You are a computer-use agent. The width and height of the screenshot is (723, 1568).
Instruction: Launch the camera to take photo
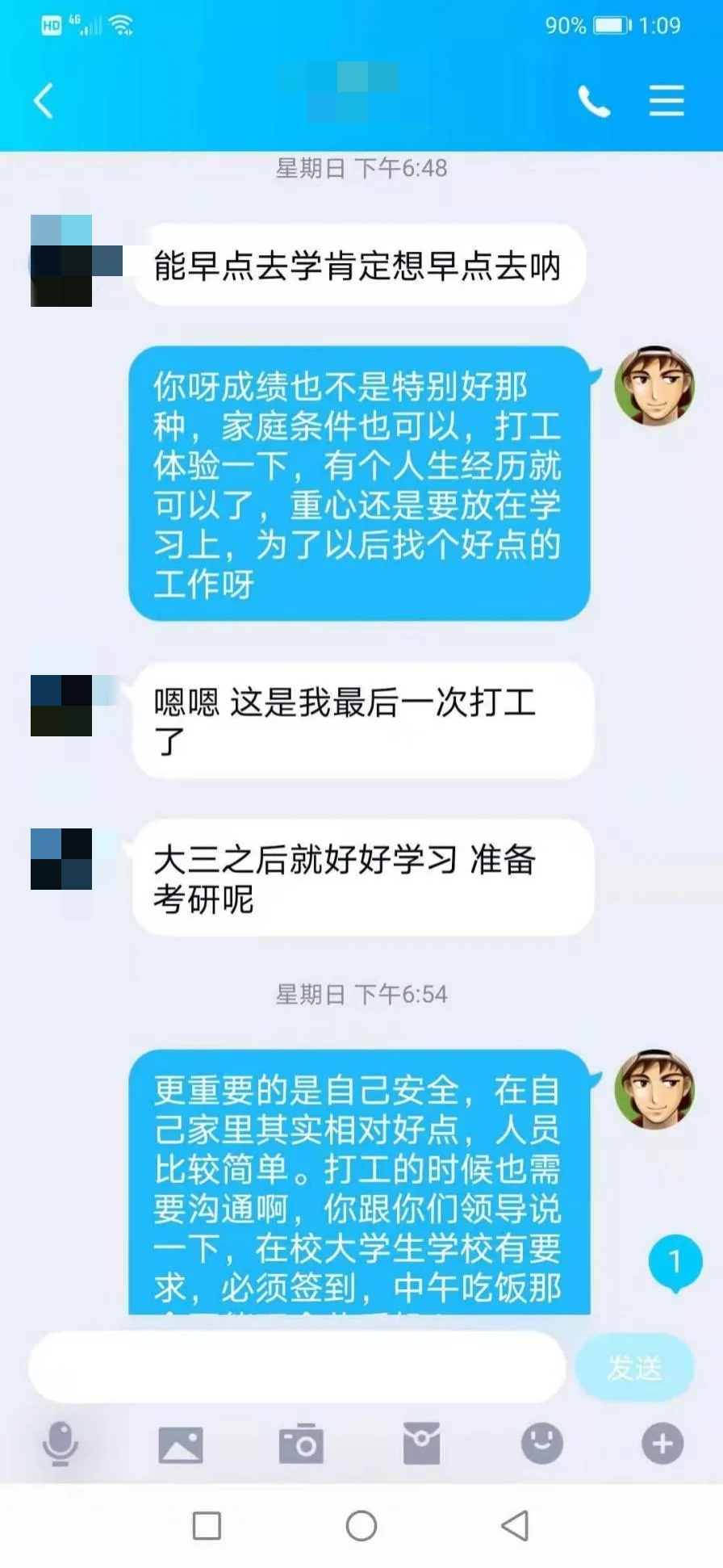301,1444
